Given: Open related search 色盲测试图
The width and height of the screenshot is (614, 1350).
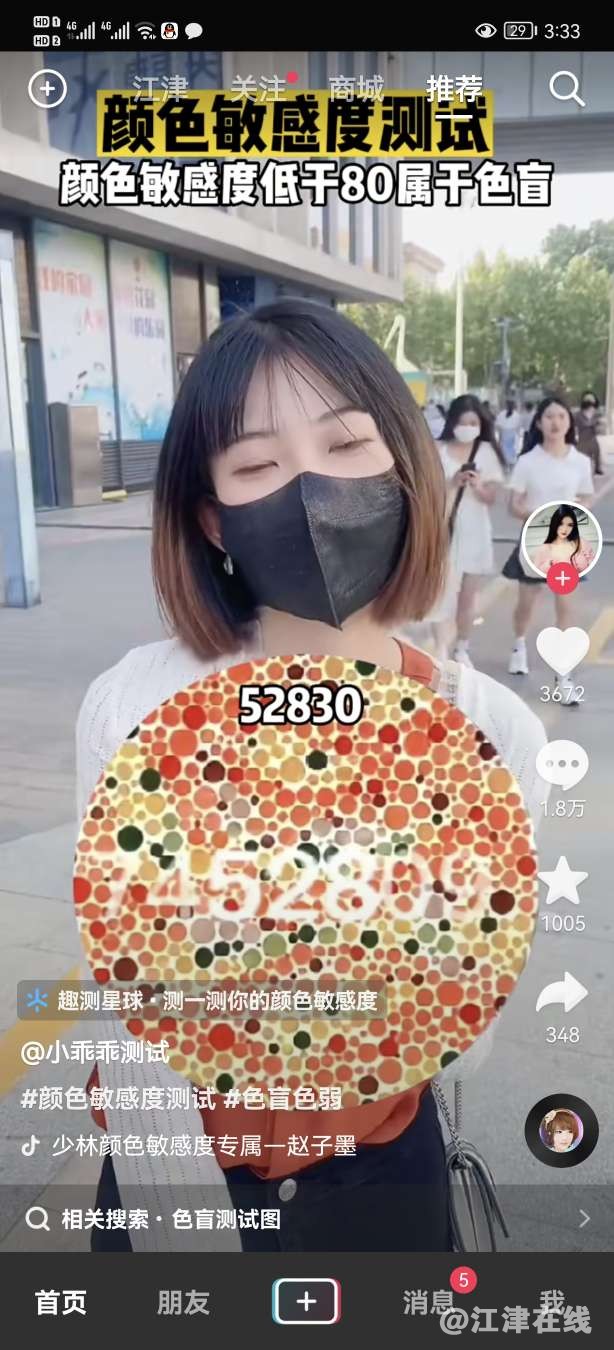Looking at the screenshot, I should click(x=170, y=1219).
